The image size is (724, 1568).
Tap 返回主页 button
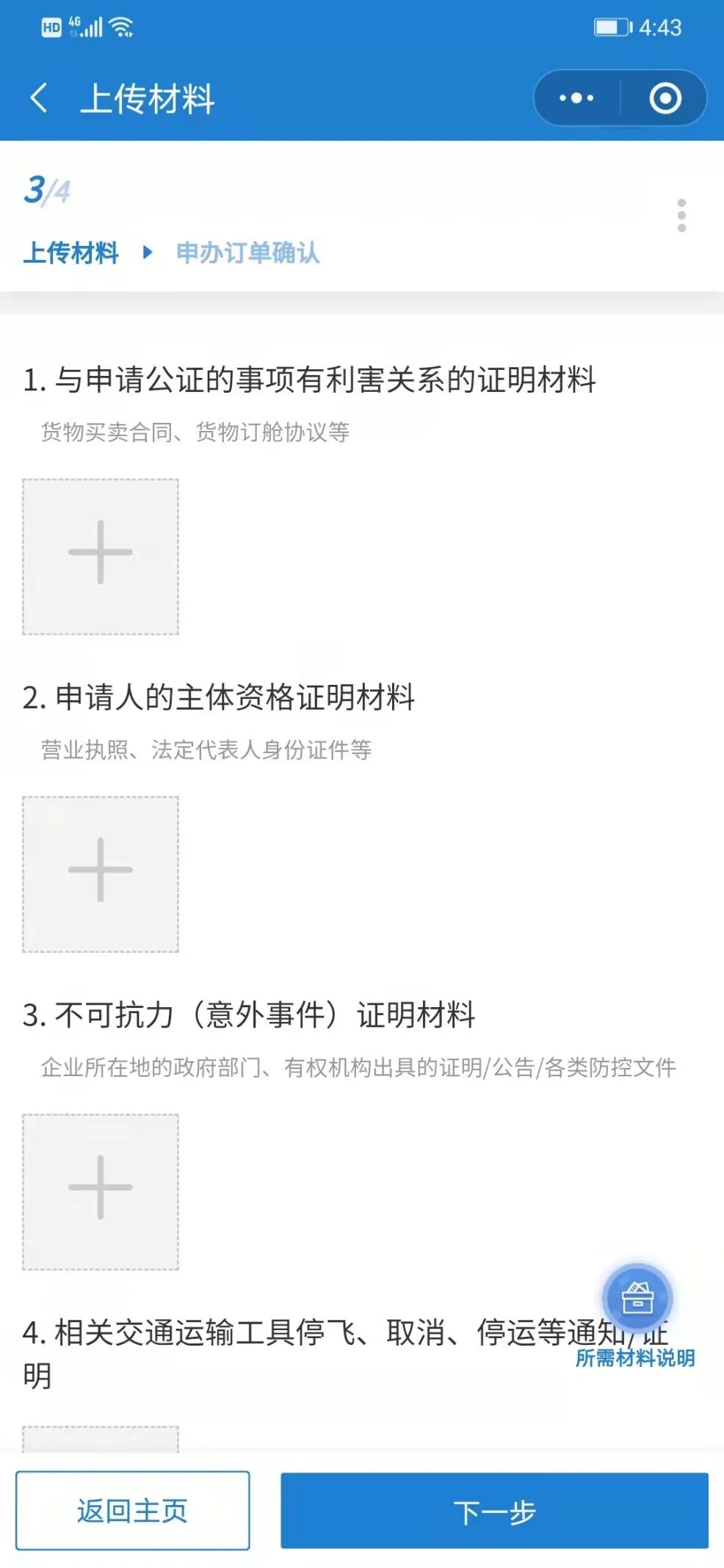(x=133, y=1511)
